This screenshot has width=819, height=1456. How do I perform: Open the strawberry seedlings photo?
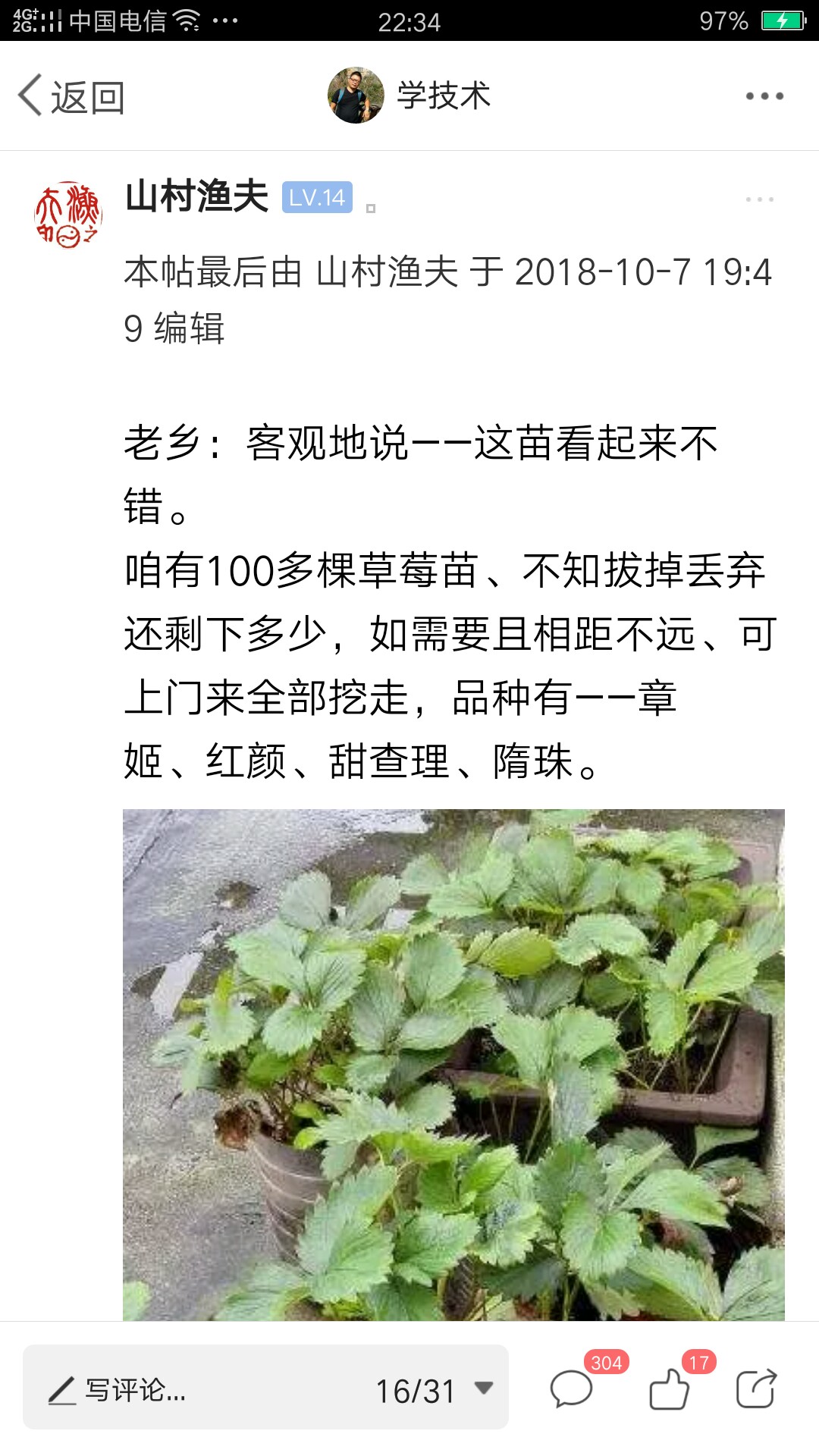click(x=453, y=1065)
